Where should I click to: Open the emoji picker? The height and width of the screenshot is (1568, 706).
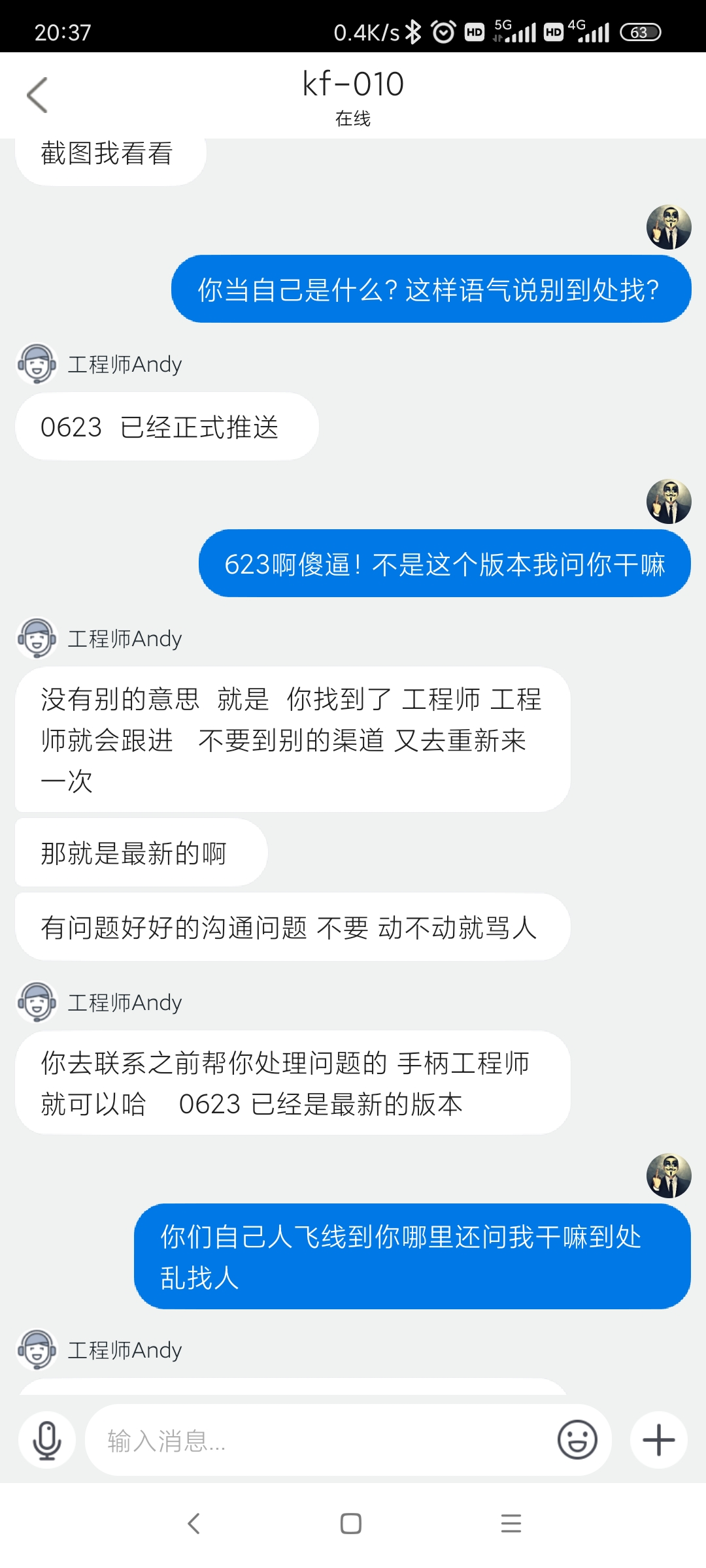pos(577,1440)
